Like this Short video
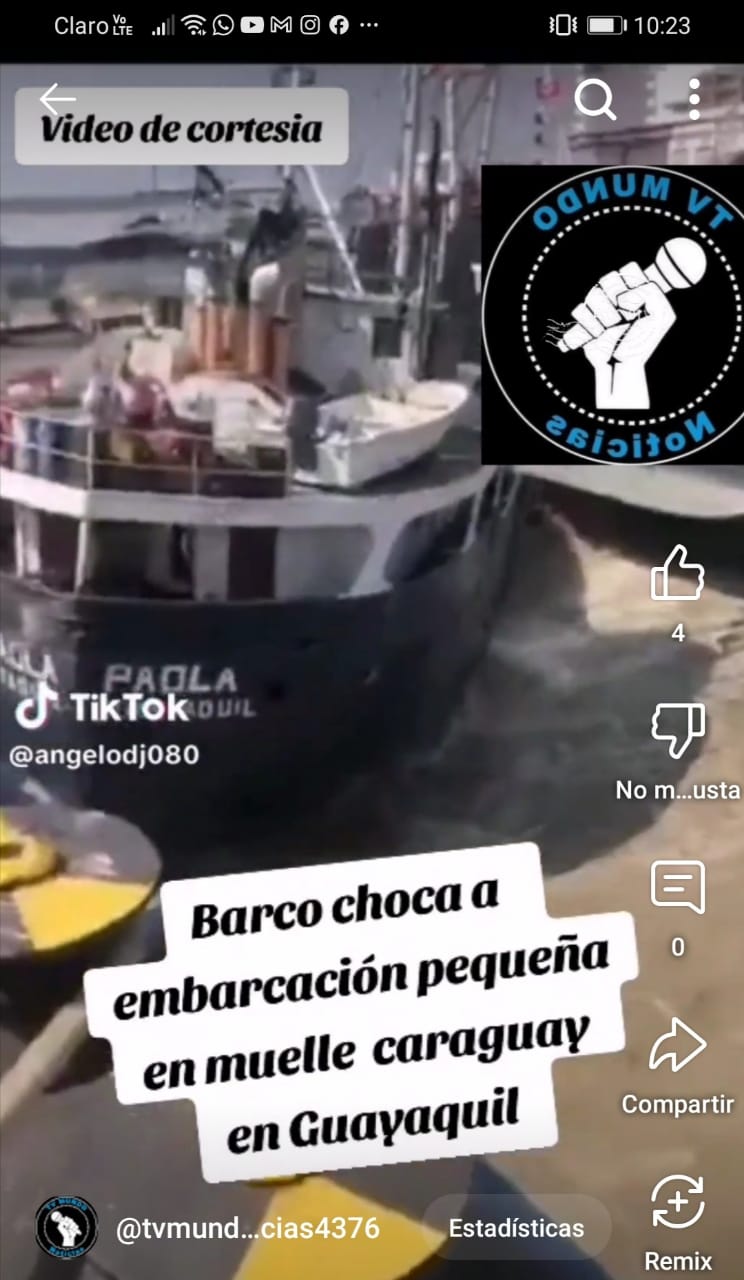Screen dimensions: 744x1280 coord(678,573)
